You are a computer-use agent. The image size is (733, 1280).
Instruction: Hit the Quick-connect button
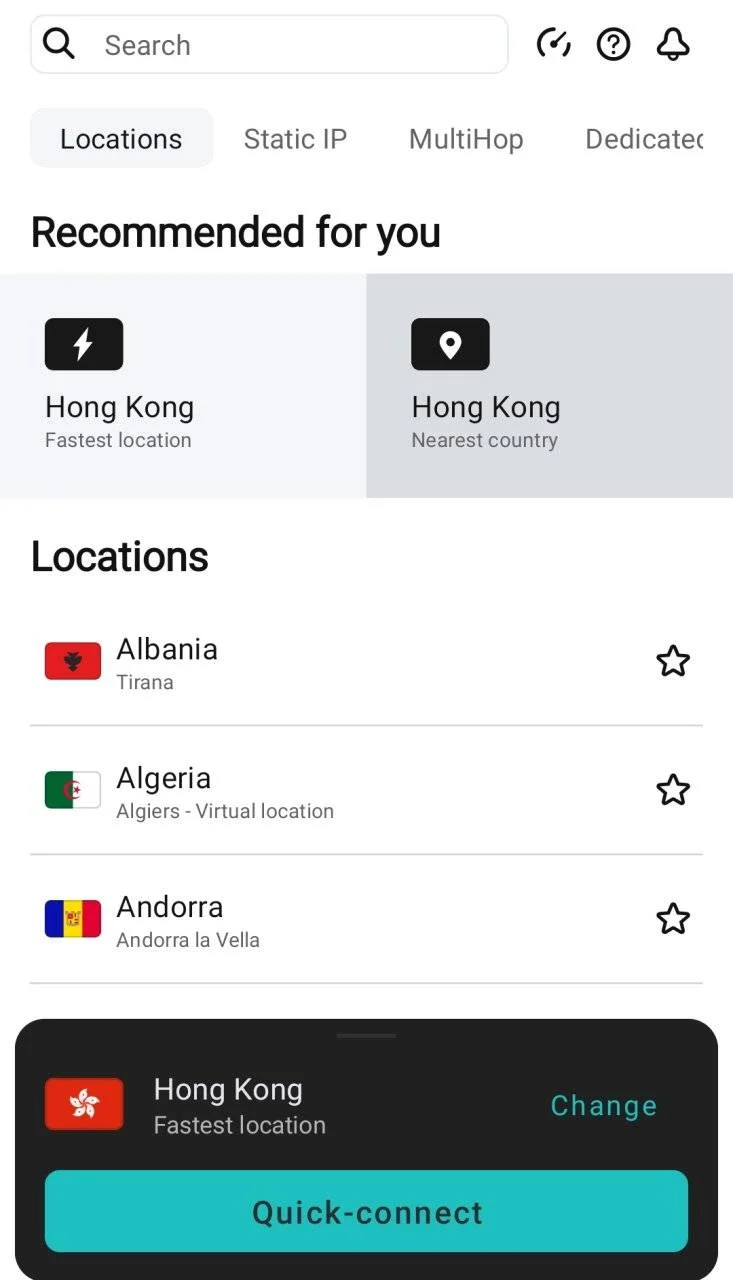click(366, 1212)
